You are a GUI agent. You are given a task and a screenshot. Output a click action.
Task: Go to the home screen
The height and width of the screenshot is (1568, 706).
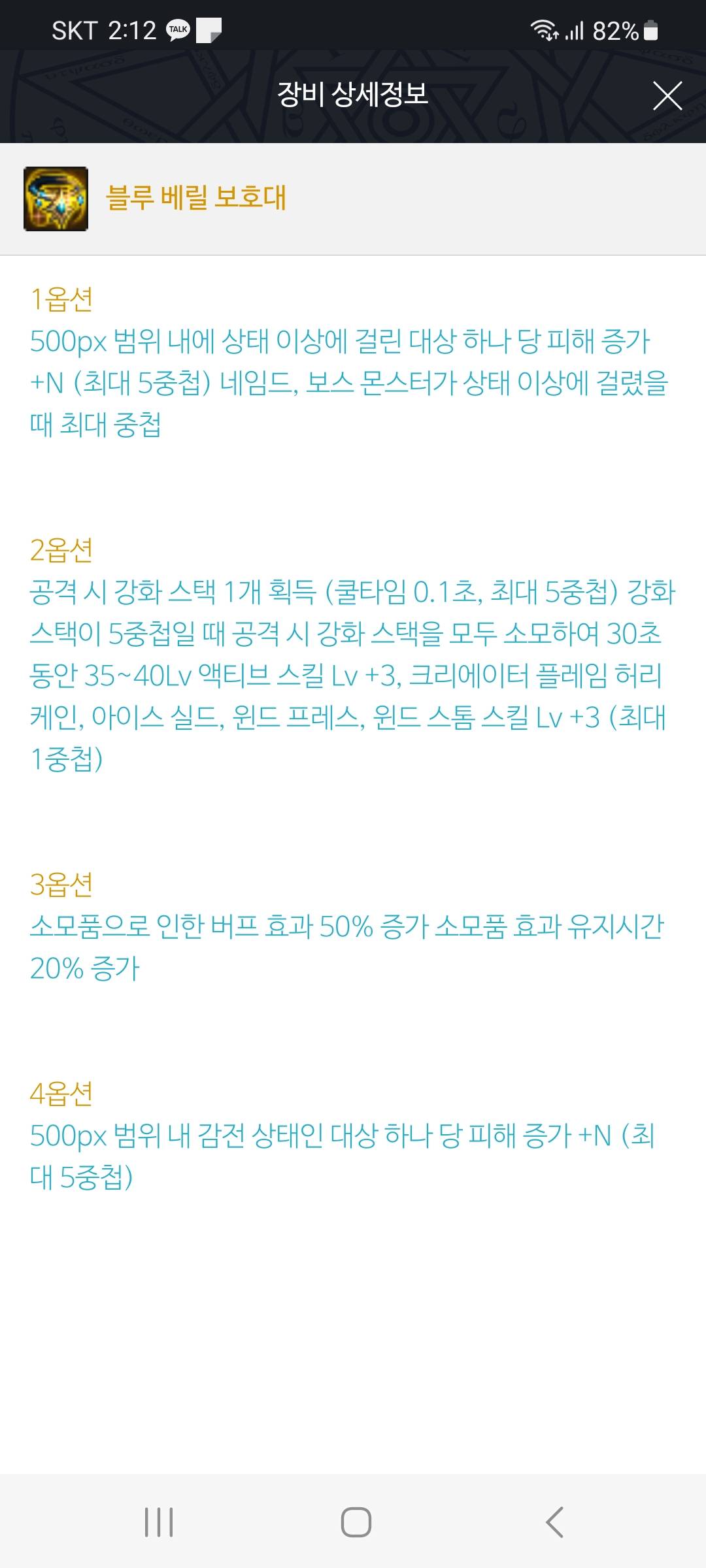pyautogui.click(x=356, y=1522)
